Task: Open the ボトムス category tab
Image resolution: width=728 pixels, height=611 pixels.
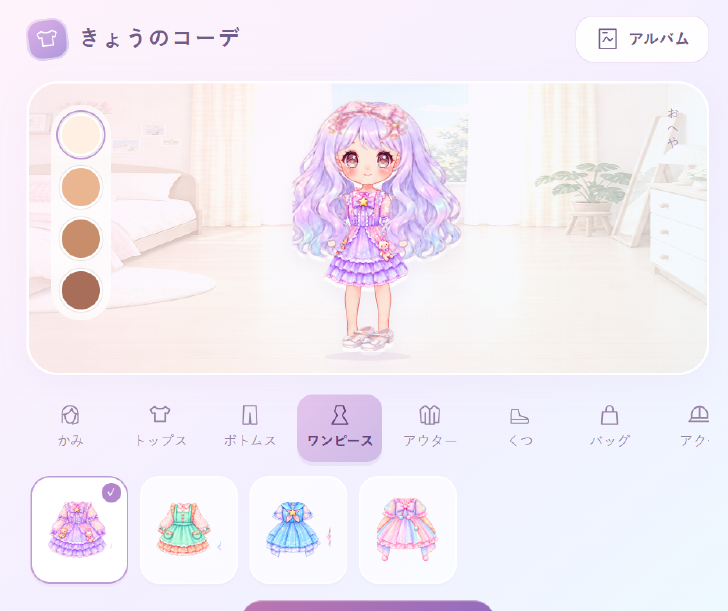Action: point(250,426)
